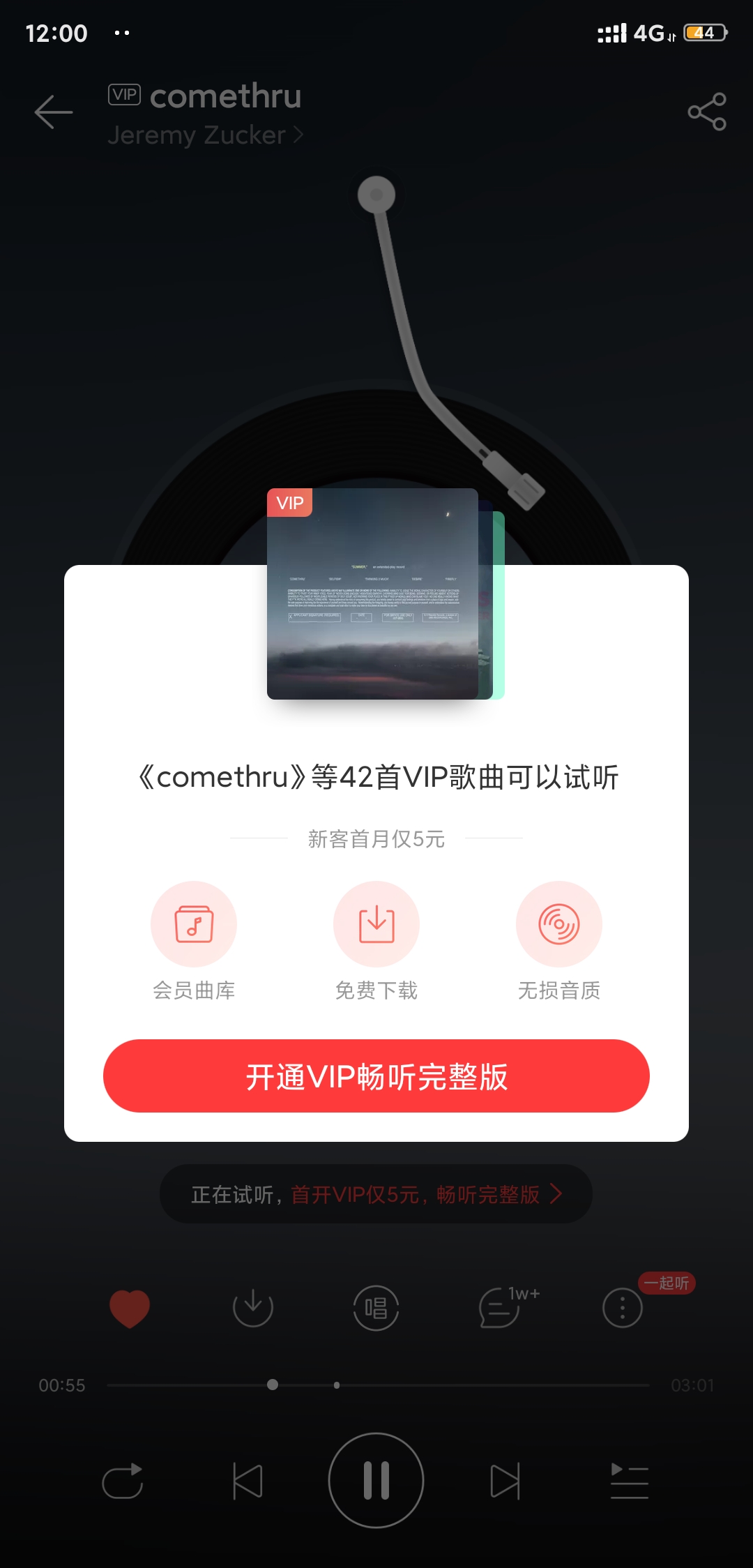This screenshot has width=753, height=1568.
Task: Tap the 免费下载 free download icon
Action: 376,924
